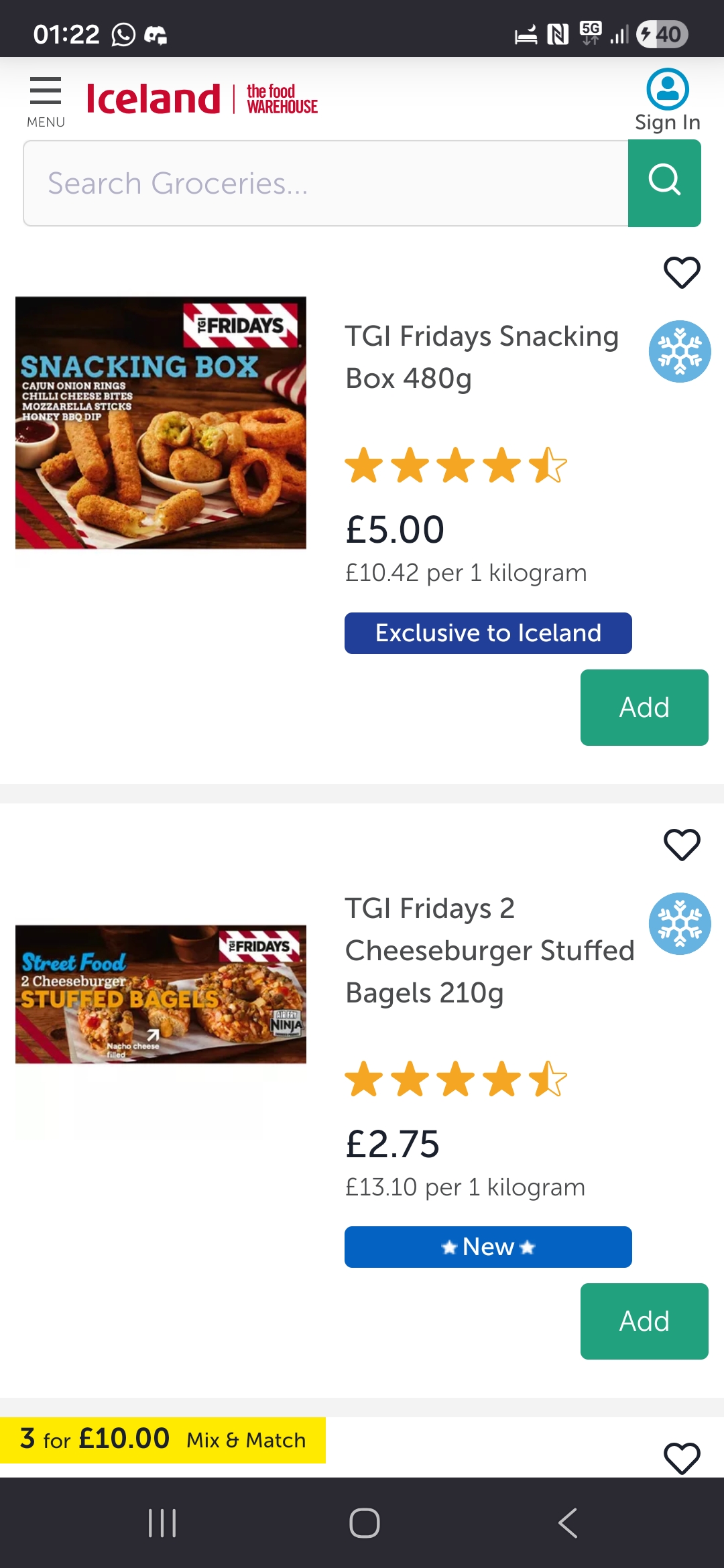Go back using the system back button
This screenshot has height=1568, width=724.
567,1522
